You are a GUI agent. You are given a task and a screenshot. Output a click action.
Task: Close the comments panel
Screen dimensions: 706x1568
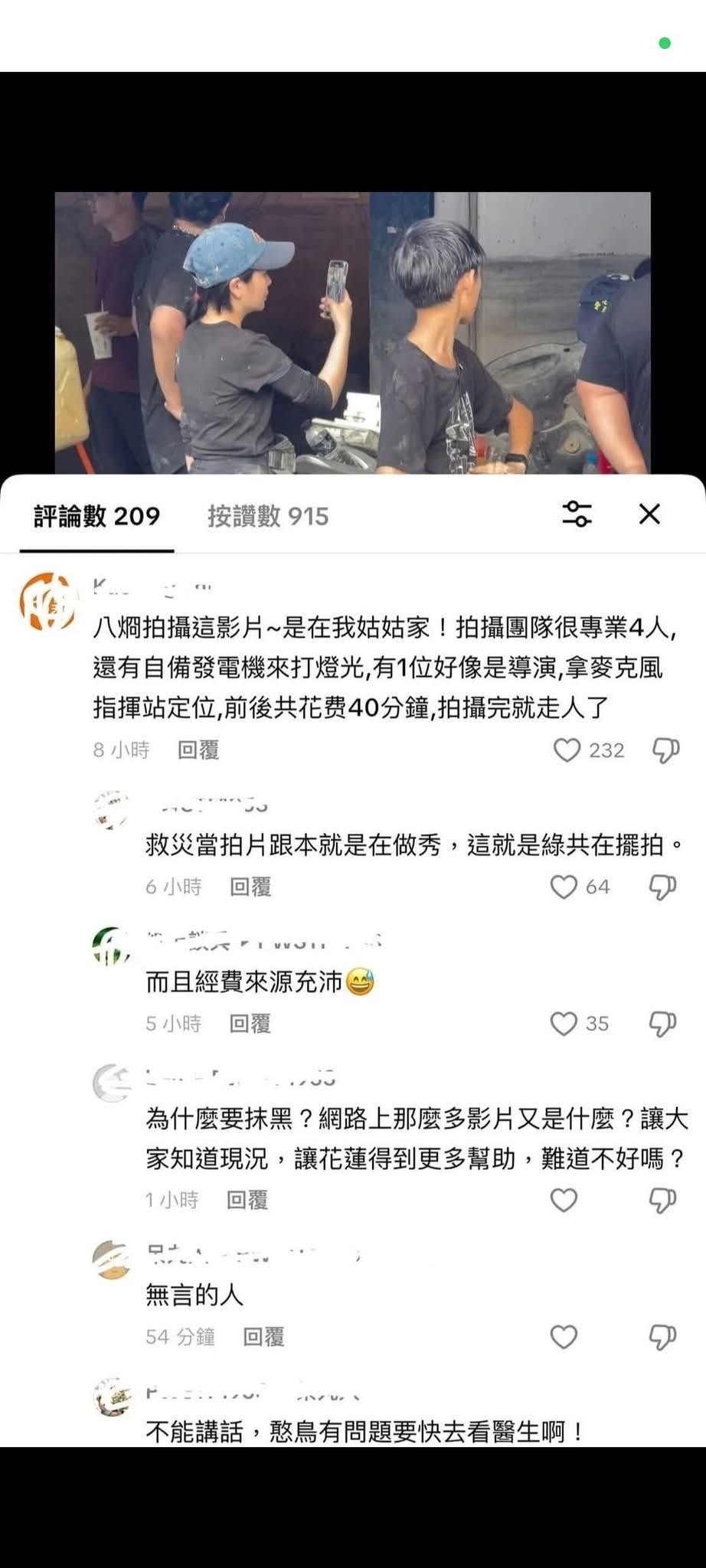point(649,514)
